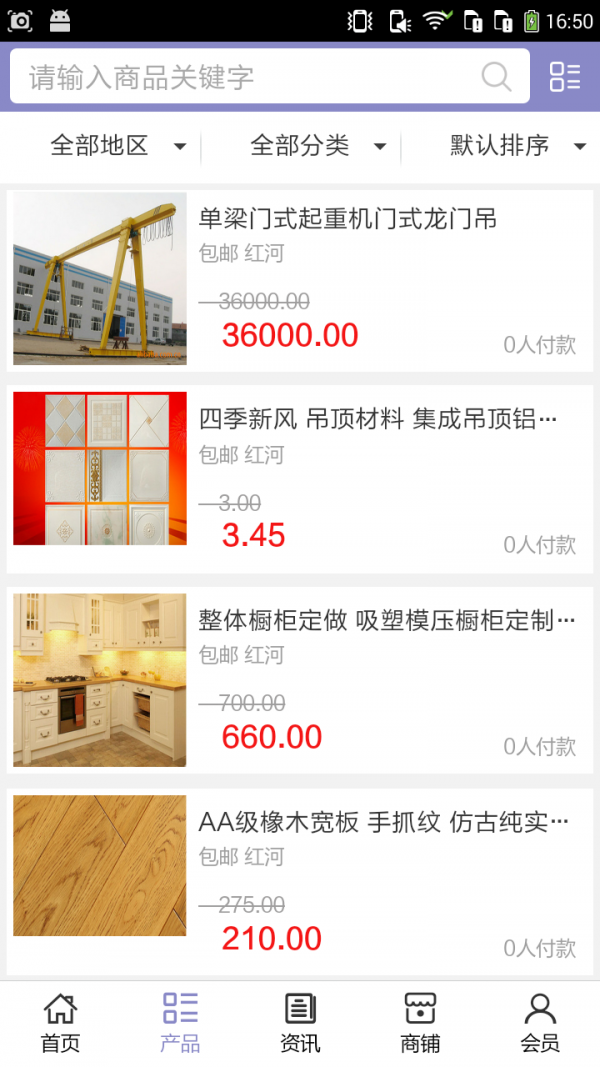Switch to the 资讯 news tab
Image resolution: width=600 pixels, height=1067 pixels.
pos(300,1023)
